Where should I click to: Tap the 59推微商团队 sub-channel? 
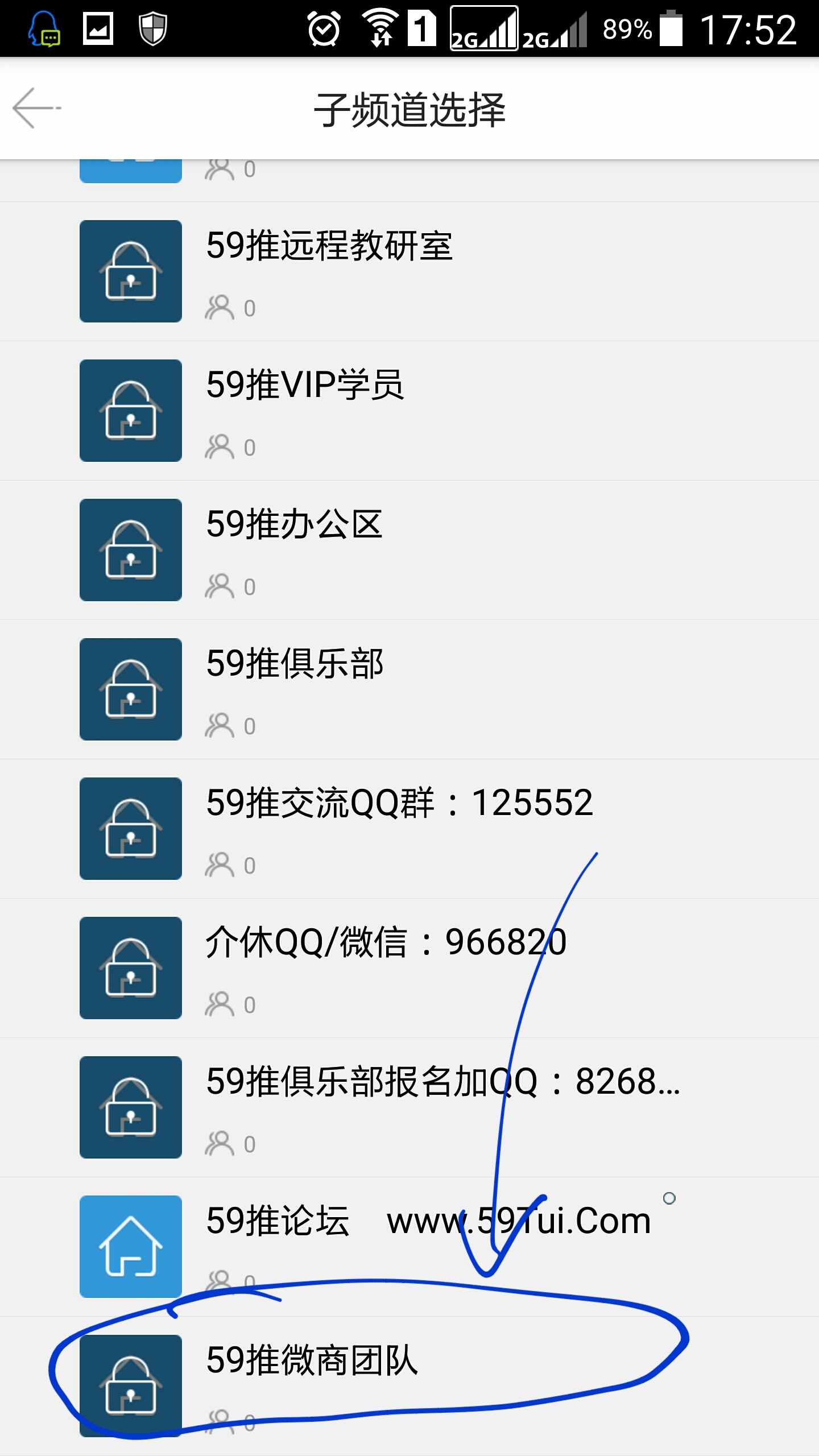pos(409,1386)
